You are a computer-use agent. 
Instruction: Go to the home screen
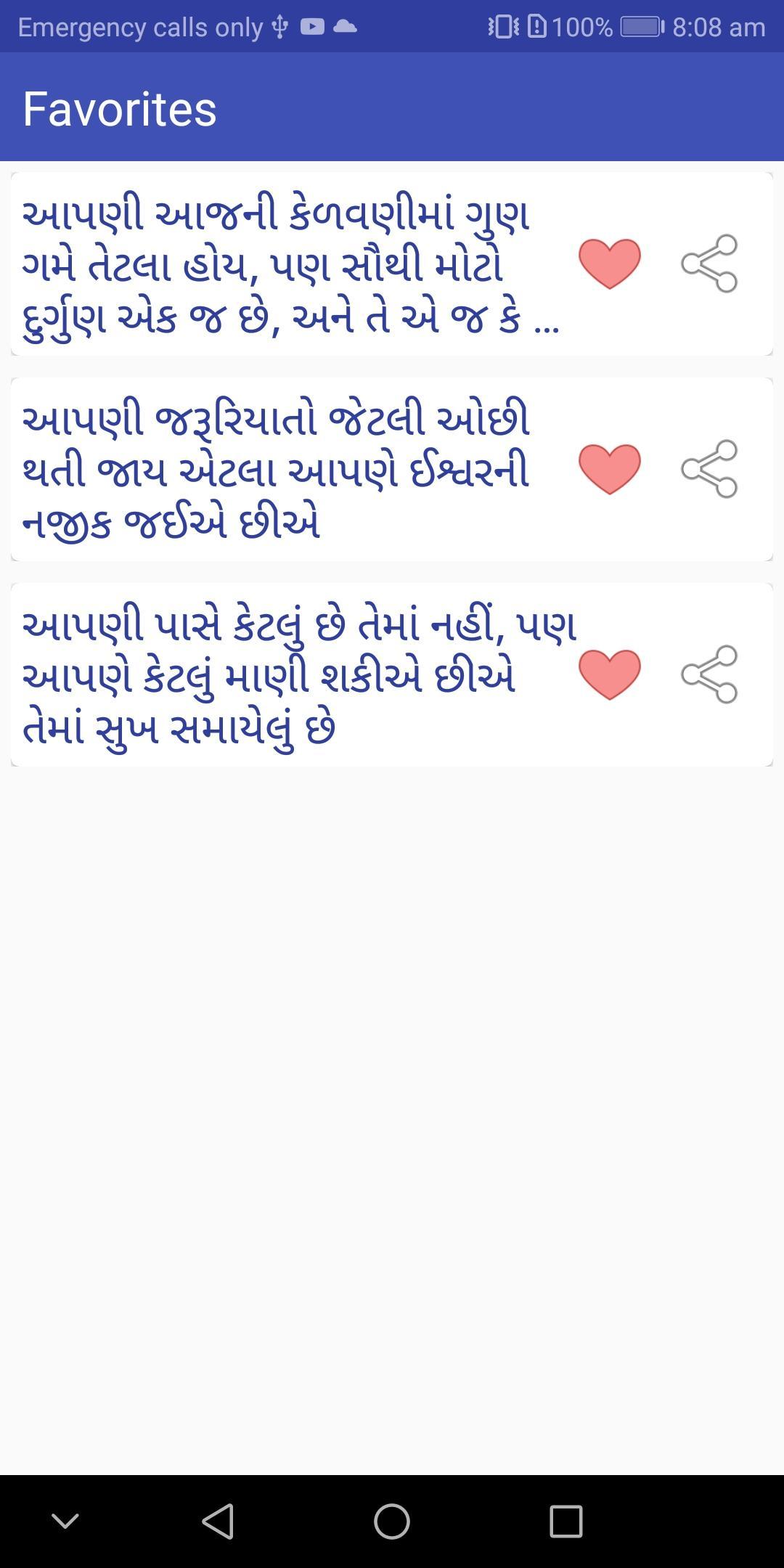point(392,1521)
